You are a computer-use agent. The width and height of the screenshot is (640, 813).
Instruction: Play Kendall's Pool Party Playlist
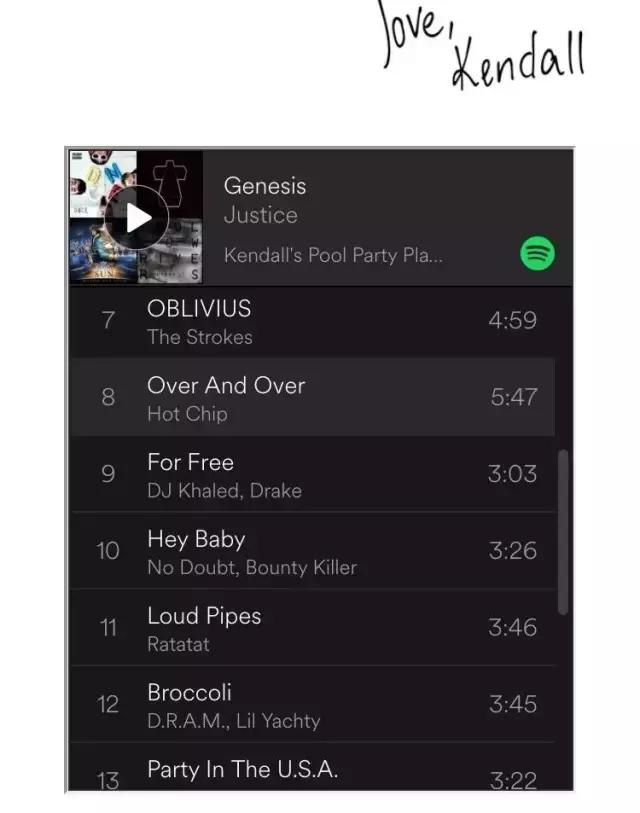136,218
